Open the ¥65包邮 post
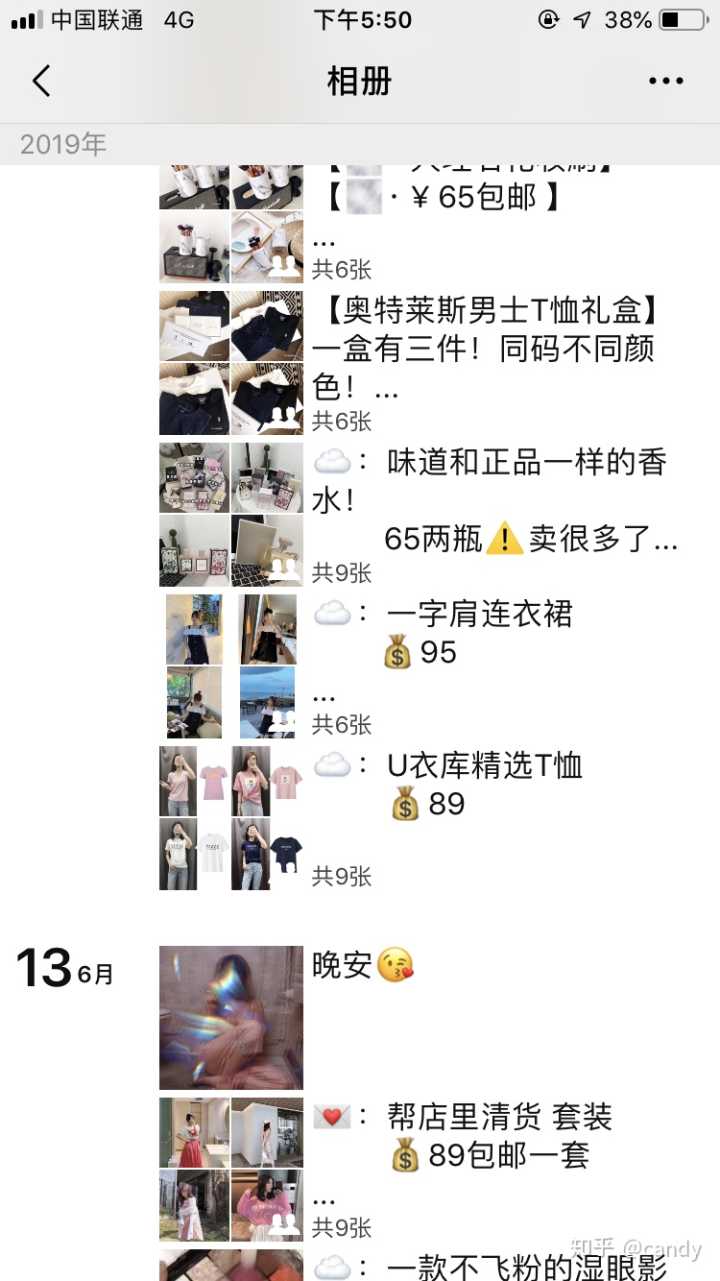The width and height of the screenshot is (720, 1281). click(440, 198)
